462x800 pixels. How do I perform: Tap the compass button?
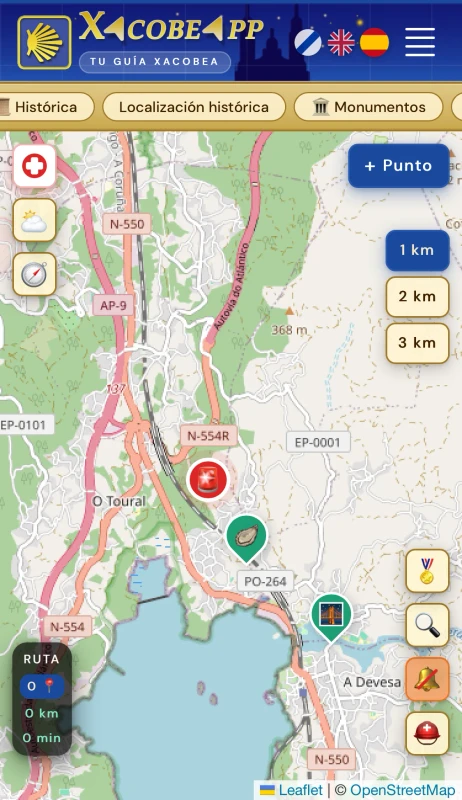coord(34,274)
